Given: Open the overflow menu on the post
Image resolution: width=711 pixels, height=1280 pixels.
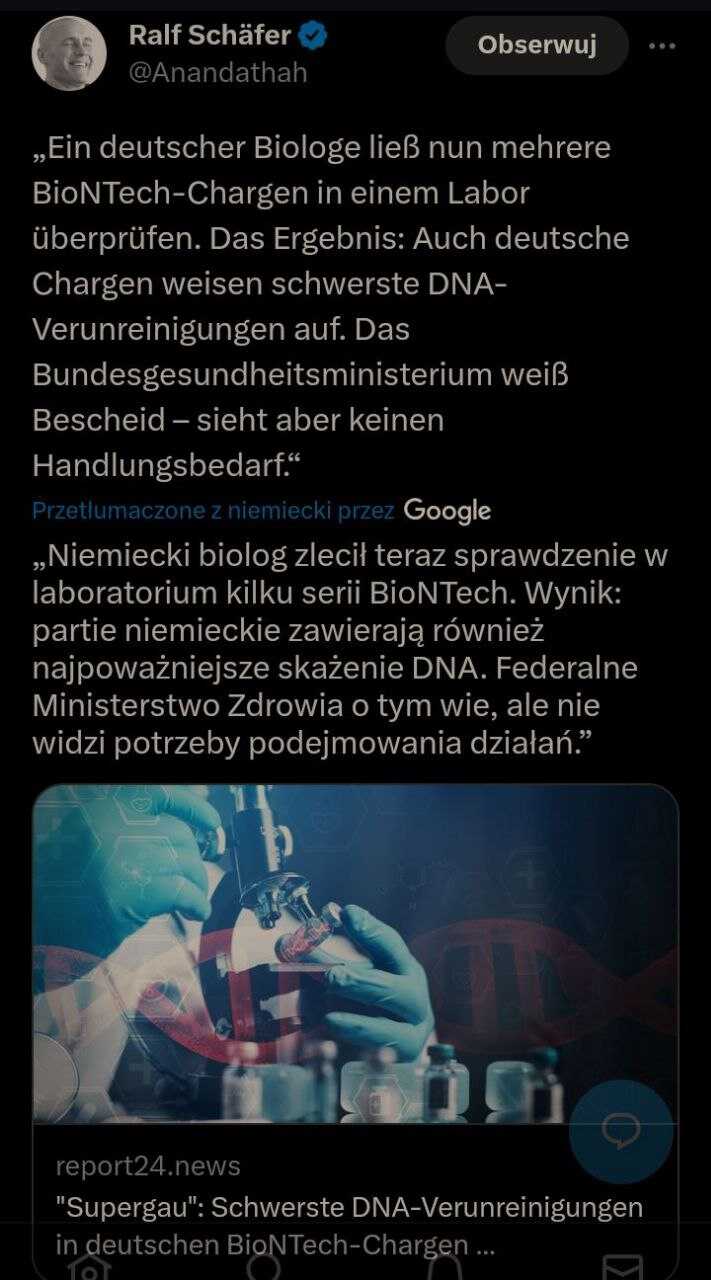Looking at the screenshot, I should point(662,46).
